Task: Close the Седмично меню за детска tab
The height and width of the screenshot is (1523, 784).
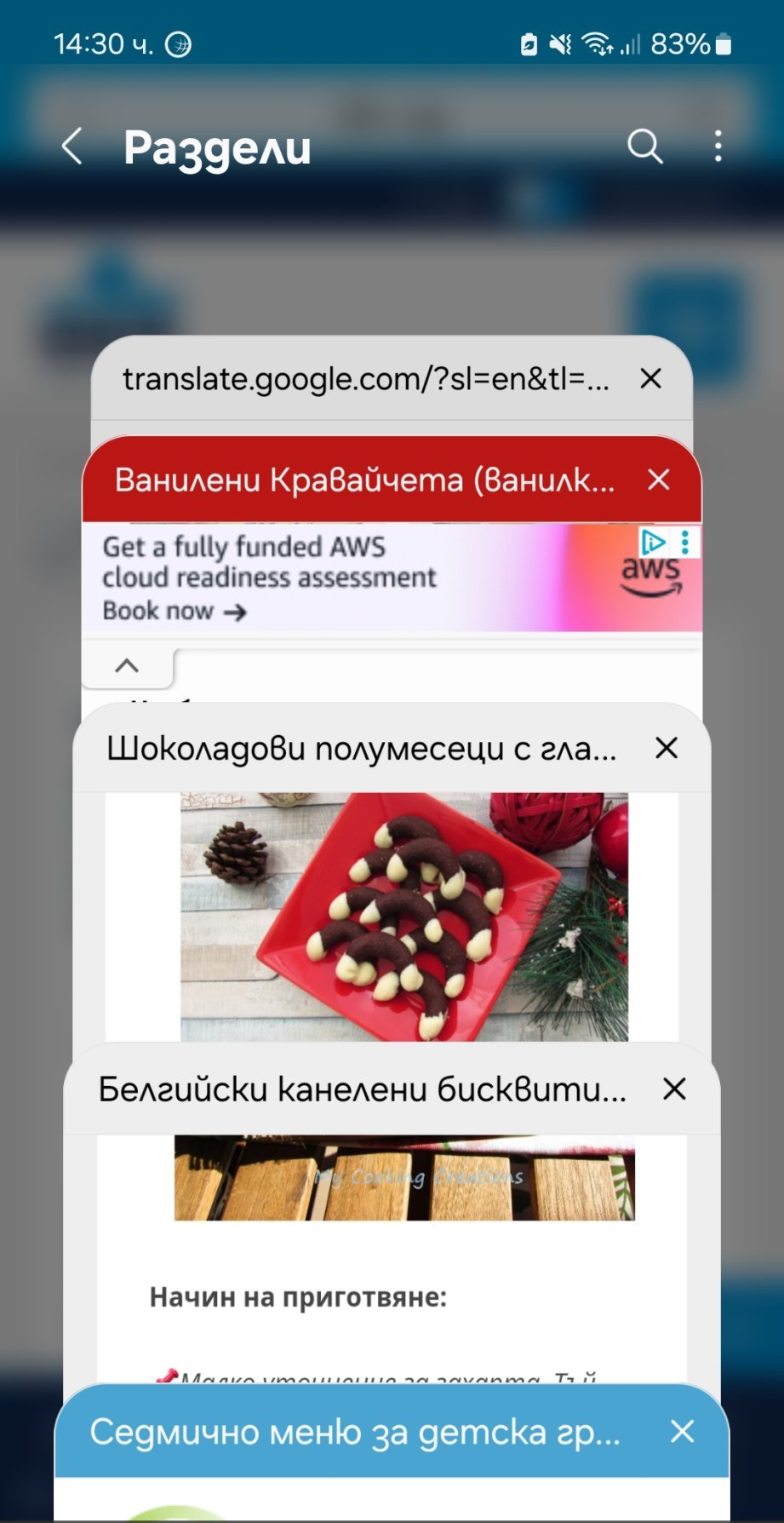Action: coord(683,1431)
